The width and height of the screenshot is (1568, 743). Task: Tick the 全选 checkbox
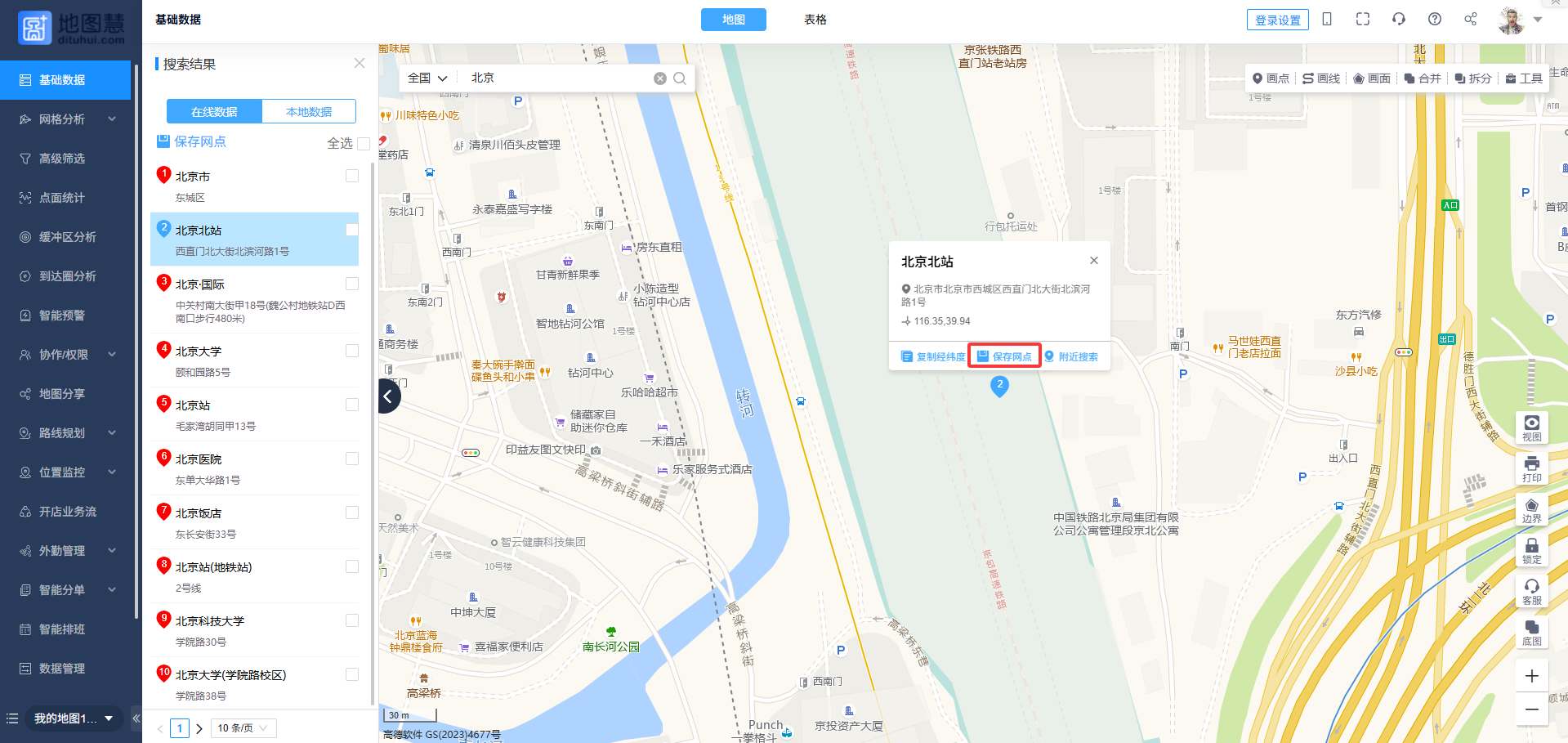[364, 144]
